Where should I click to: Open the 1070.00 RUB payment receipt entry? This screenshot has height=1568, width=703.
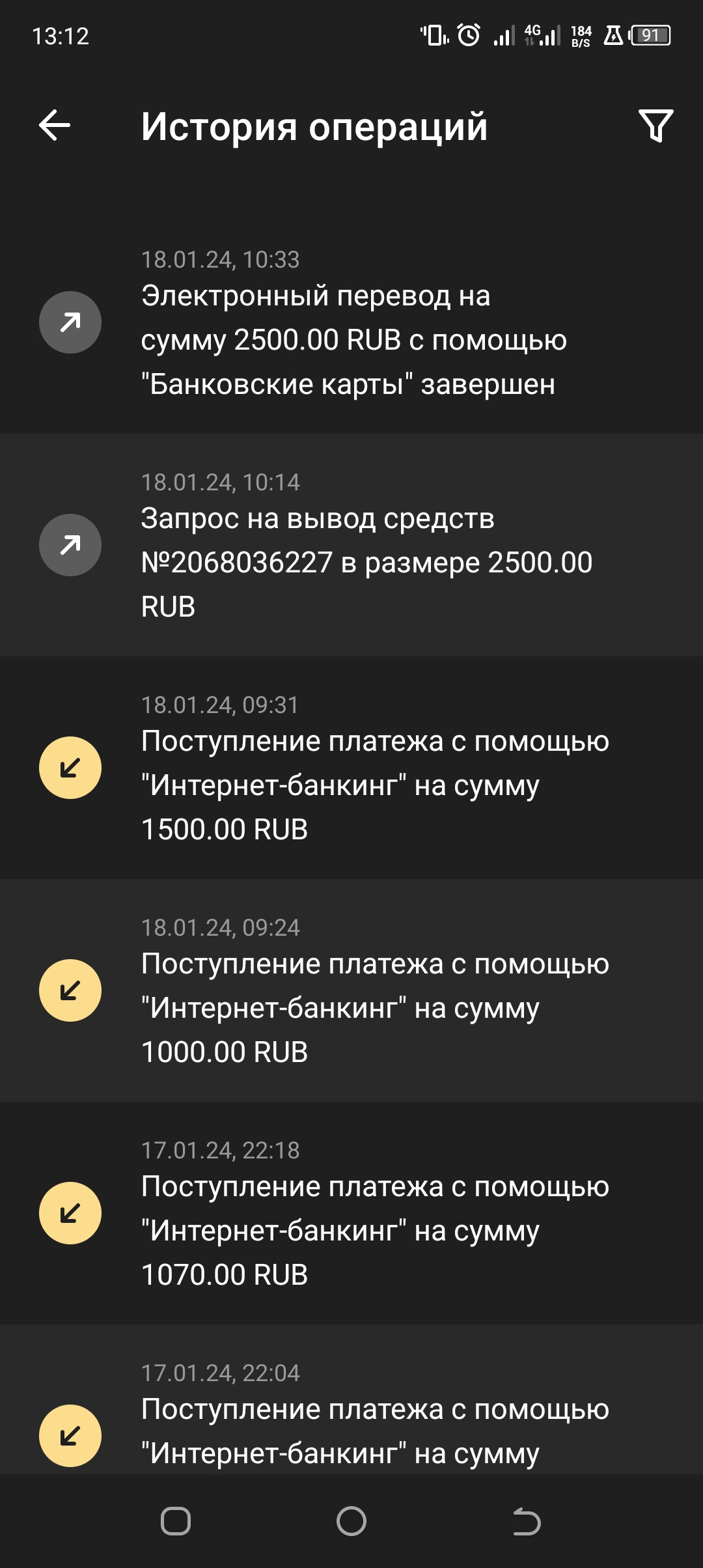[x=351, y=1214]
